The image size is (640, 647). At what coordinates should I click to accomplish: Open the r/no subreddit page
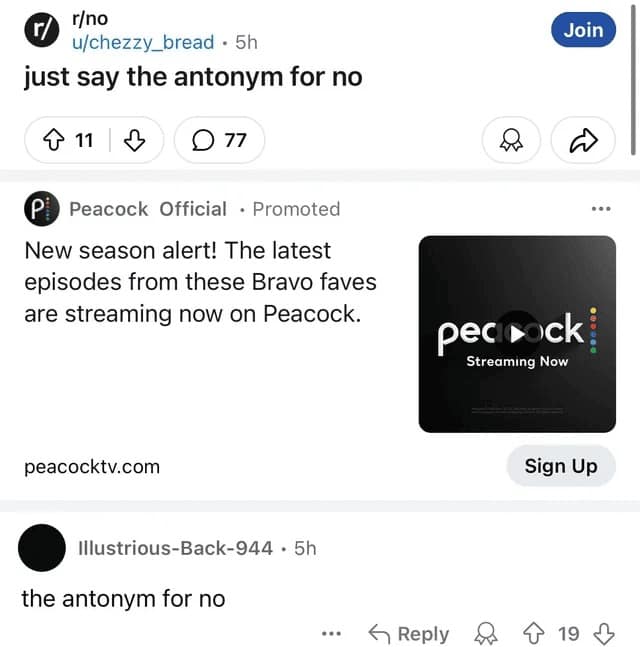point(88,20)
